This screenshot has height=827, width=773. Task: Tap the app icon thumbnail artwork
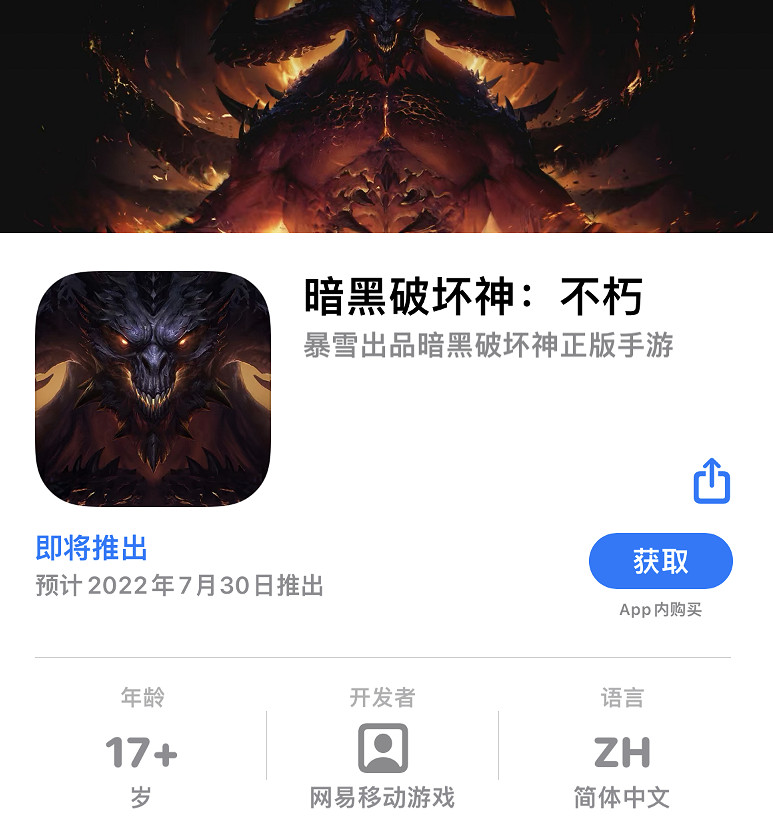pos(153,388)
